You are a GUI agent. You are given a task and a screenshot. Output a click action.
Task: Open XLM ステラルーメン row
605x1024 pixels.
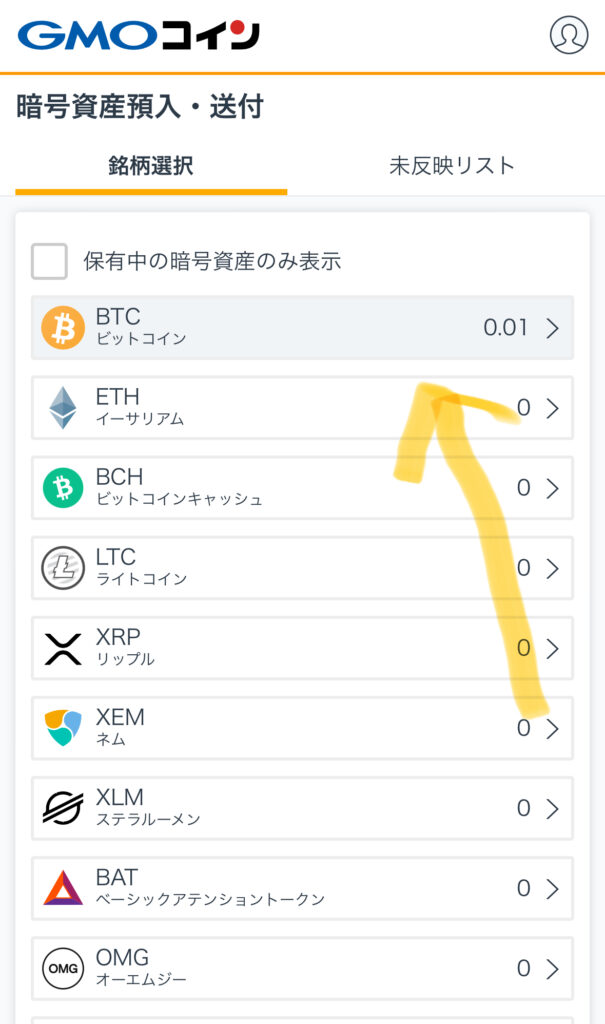click(x=302, y=808)
